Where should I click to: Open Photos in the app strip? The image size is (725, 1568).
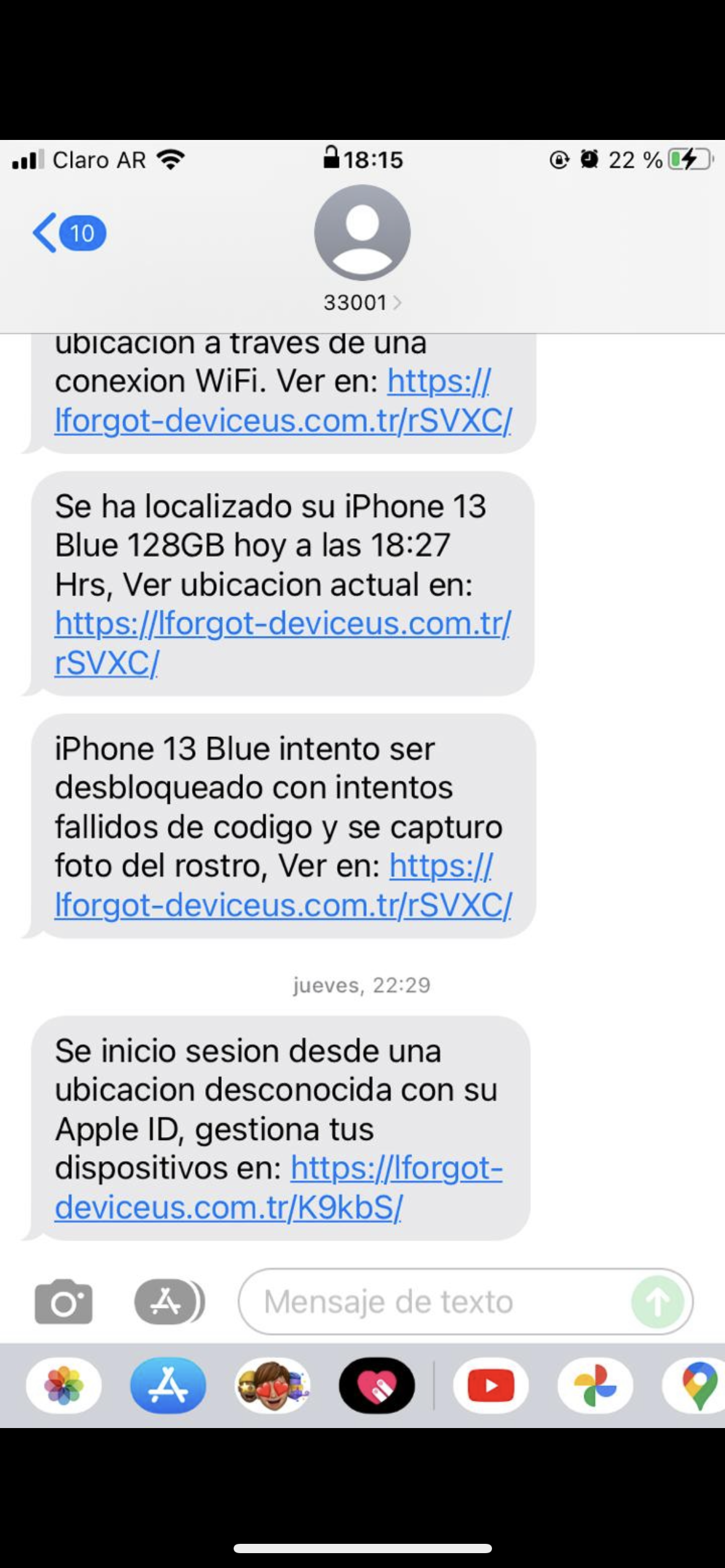point(64,1386)
